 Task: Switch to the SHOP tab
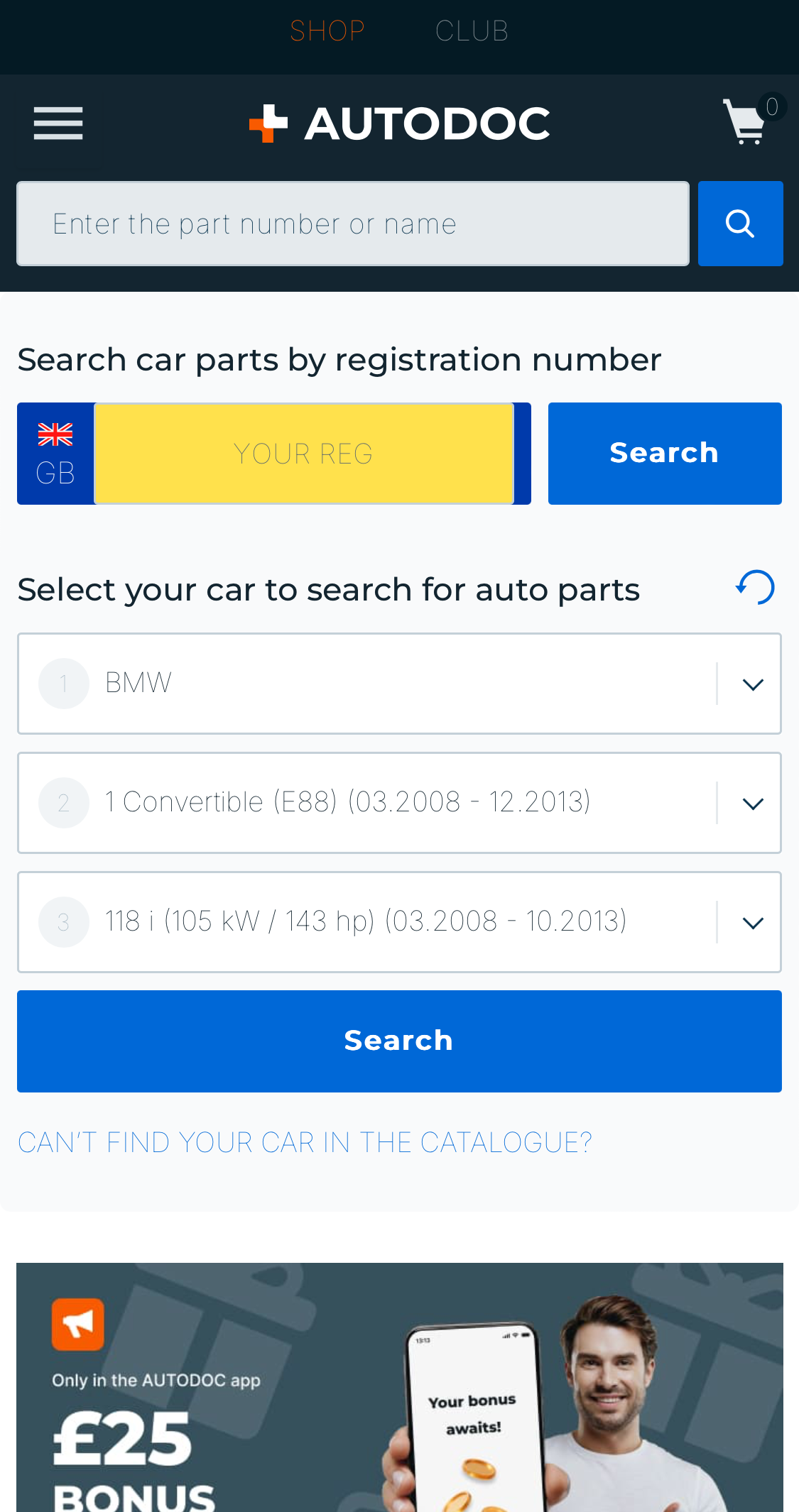tap(327, 30)
